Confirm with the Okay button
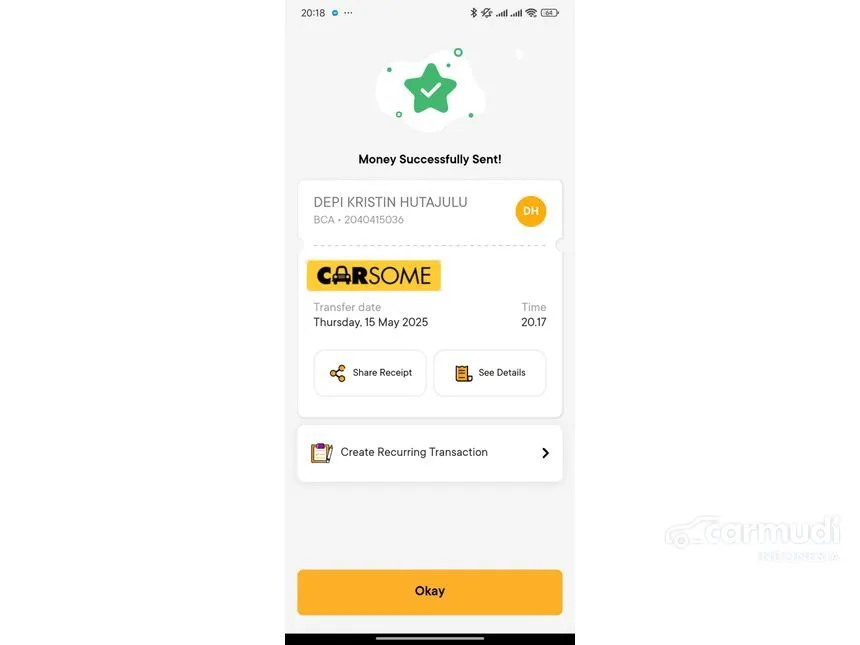The image size is (860, 645). tap(430, 592)
